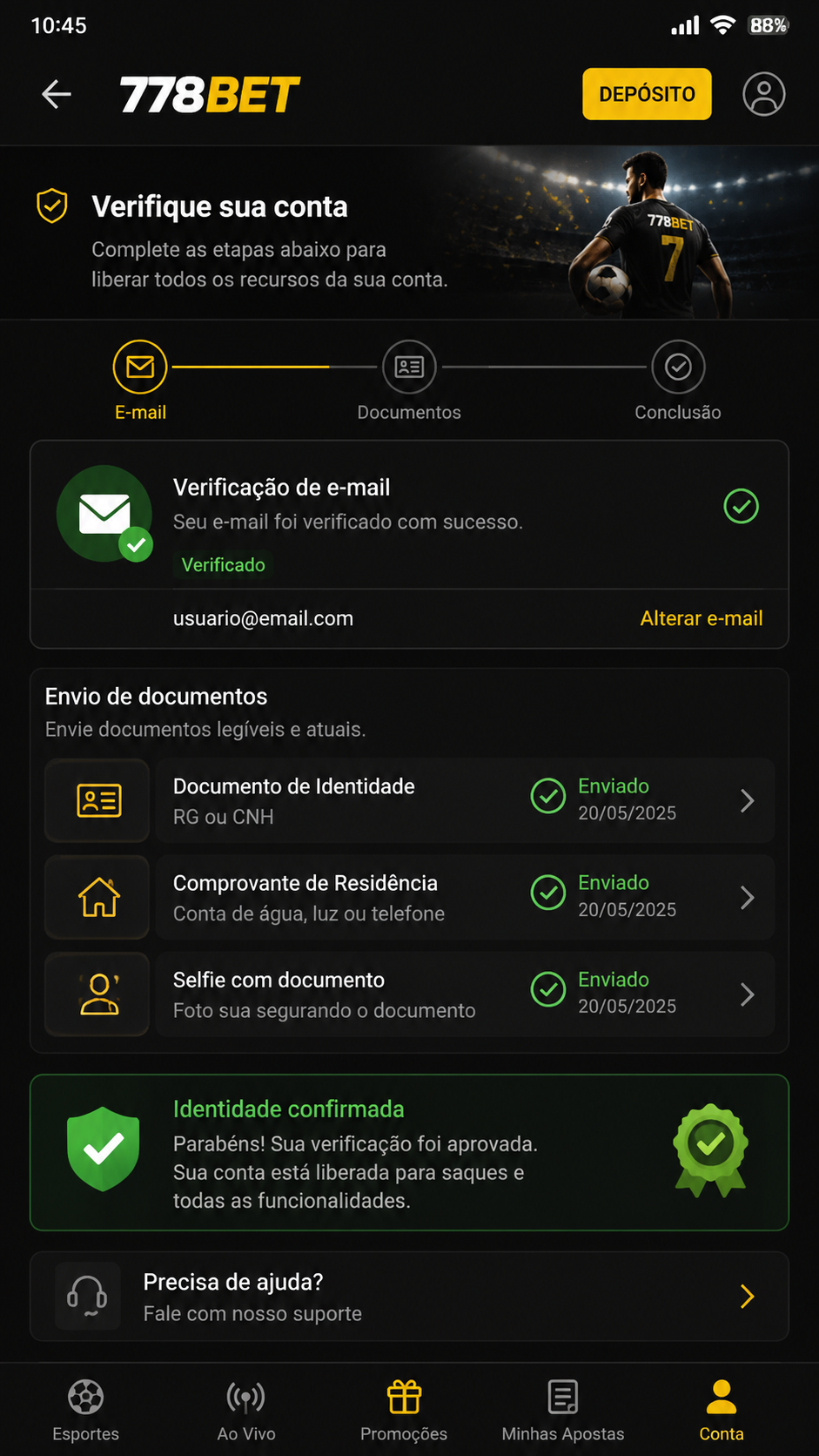Open the profile avatar icon

(x=764, y=94)
